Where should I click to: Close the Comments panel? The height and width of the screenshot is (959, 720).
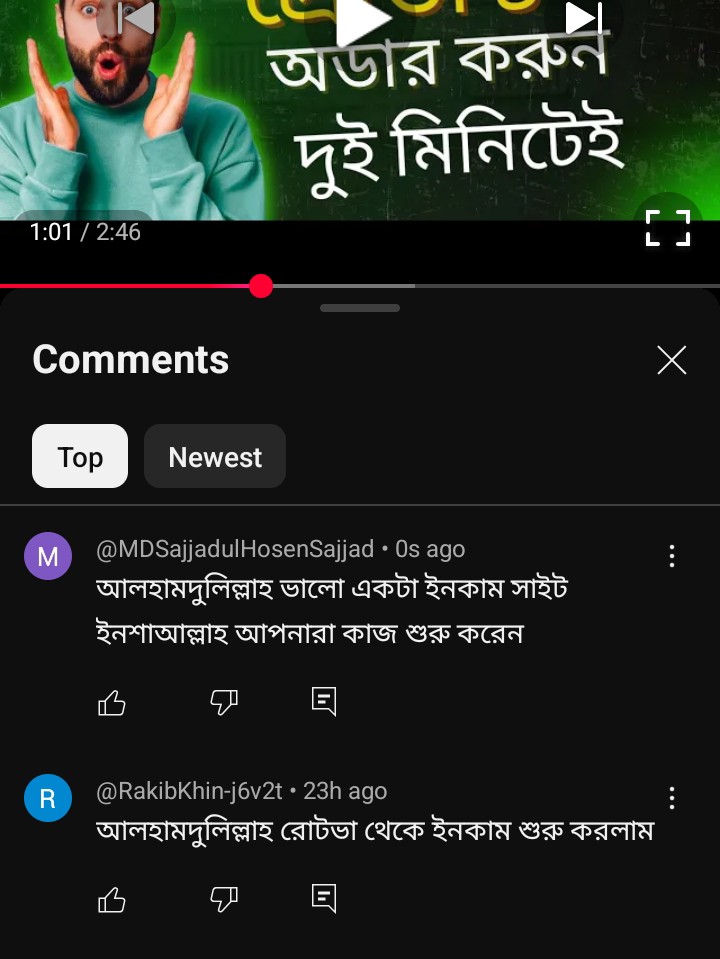tap(671, 360)
